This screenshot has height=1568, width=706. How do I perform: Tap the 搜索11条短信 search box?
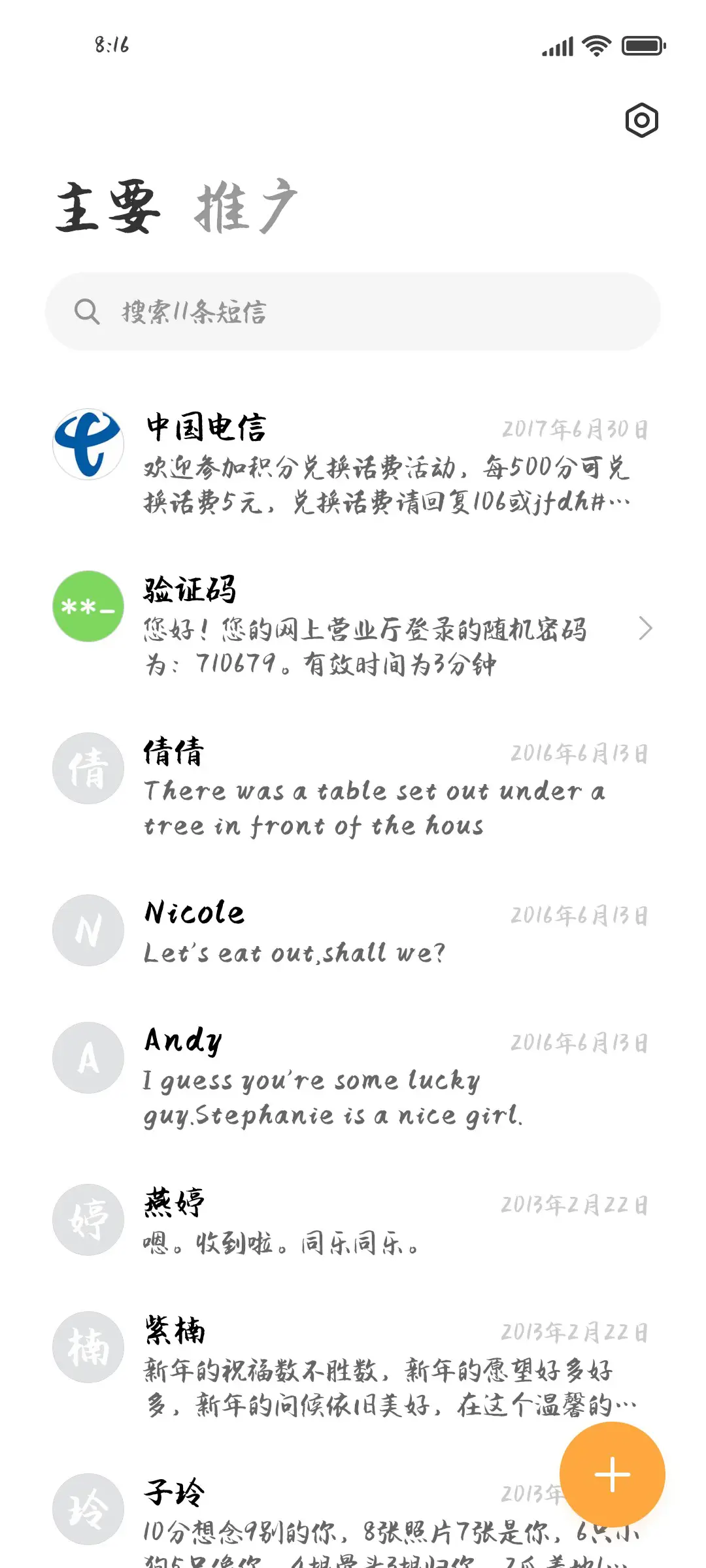click(353, 312)
